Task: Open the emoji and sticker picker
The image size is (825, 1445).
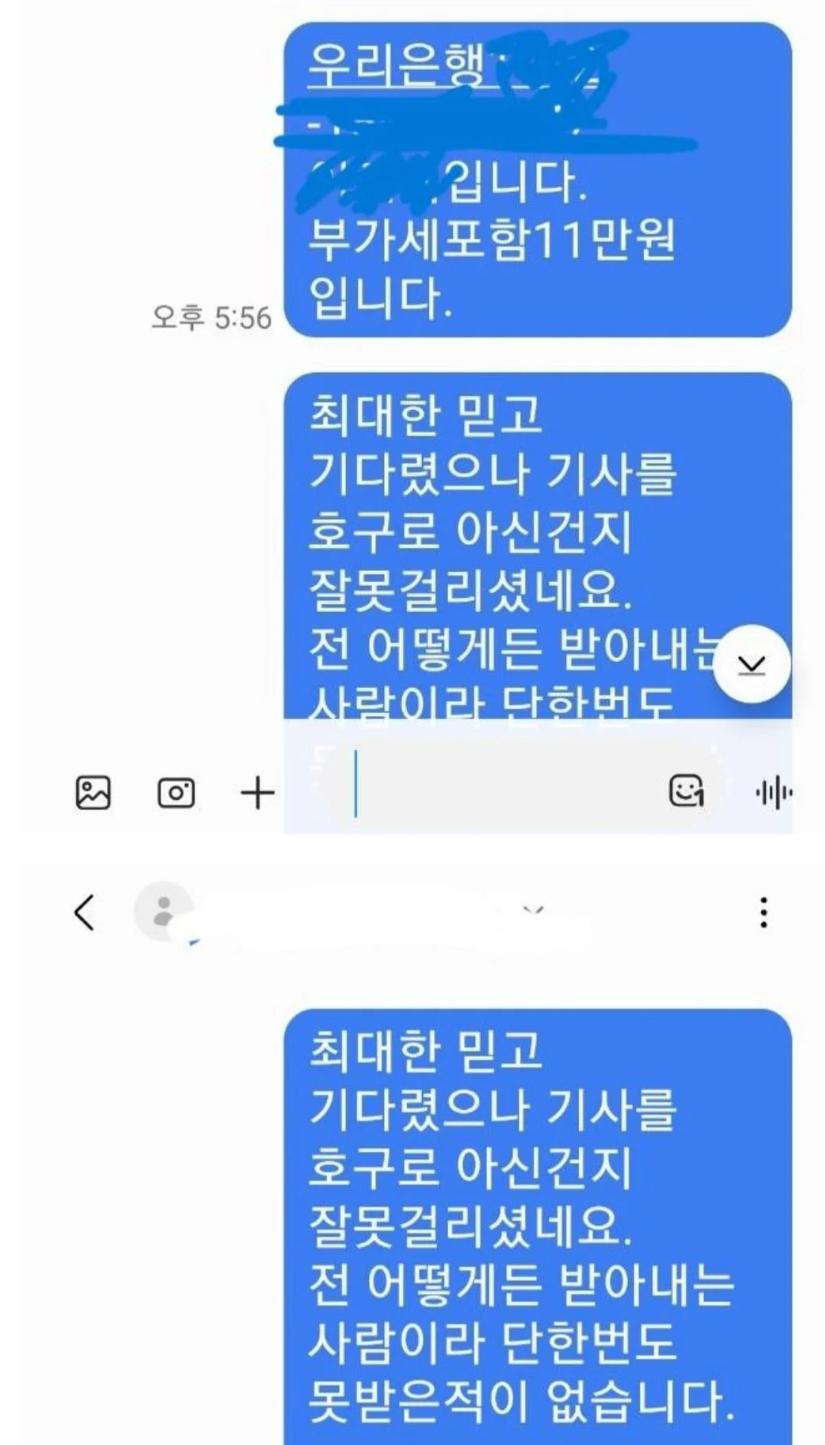Action: point(684,792)
